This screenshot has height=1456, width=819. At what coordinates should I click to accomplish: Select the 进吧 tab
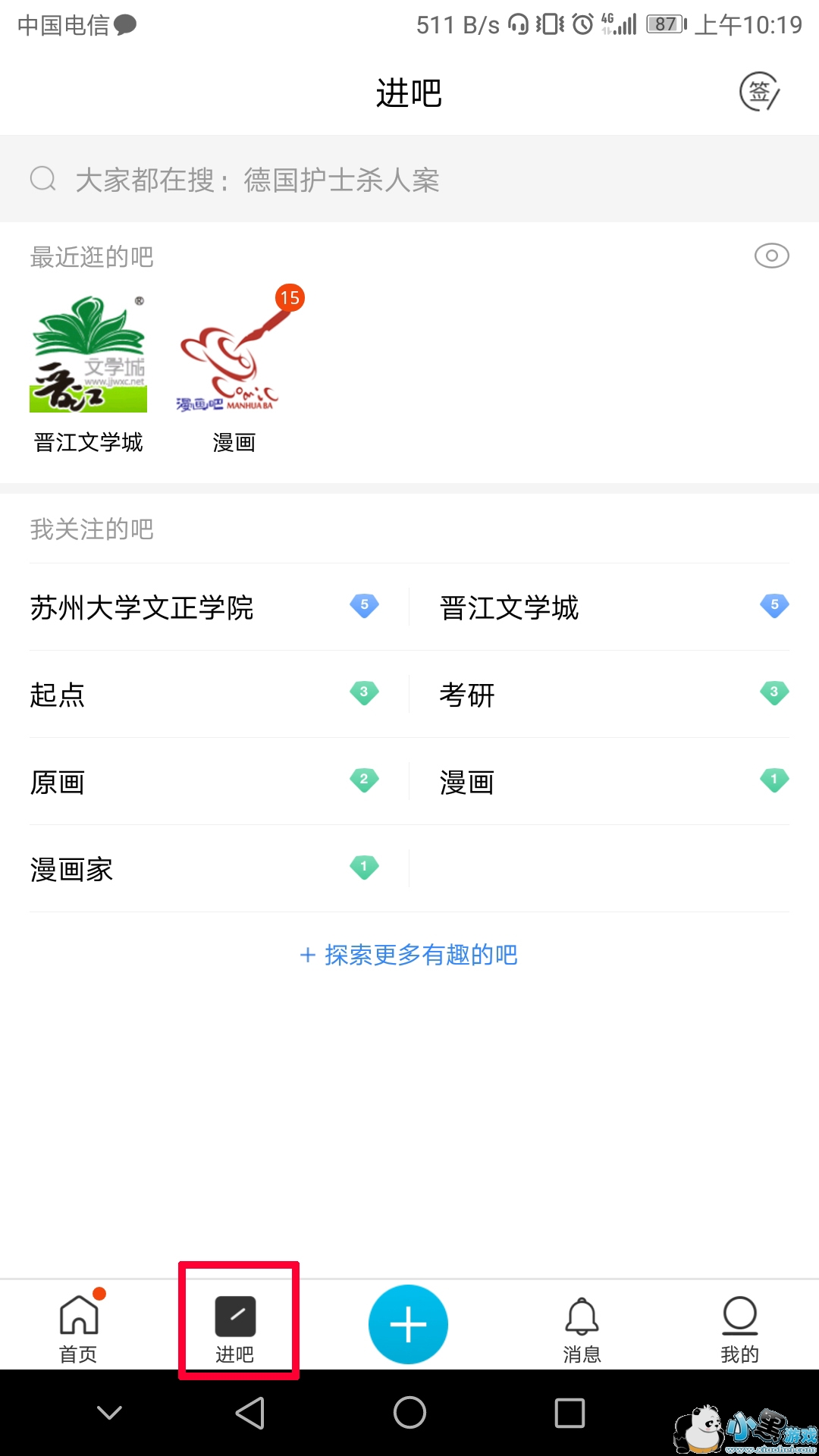point(236,1326)
